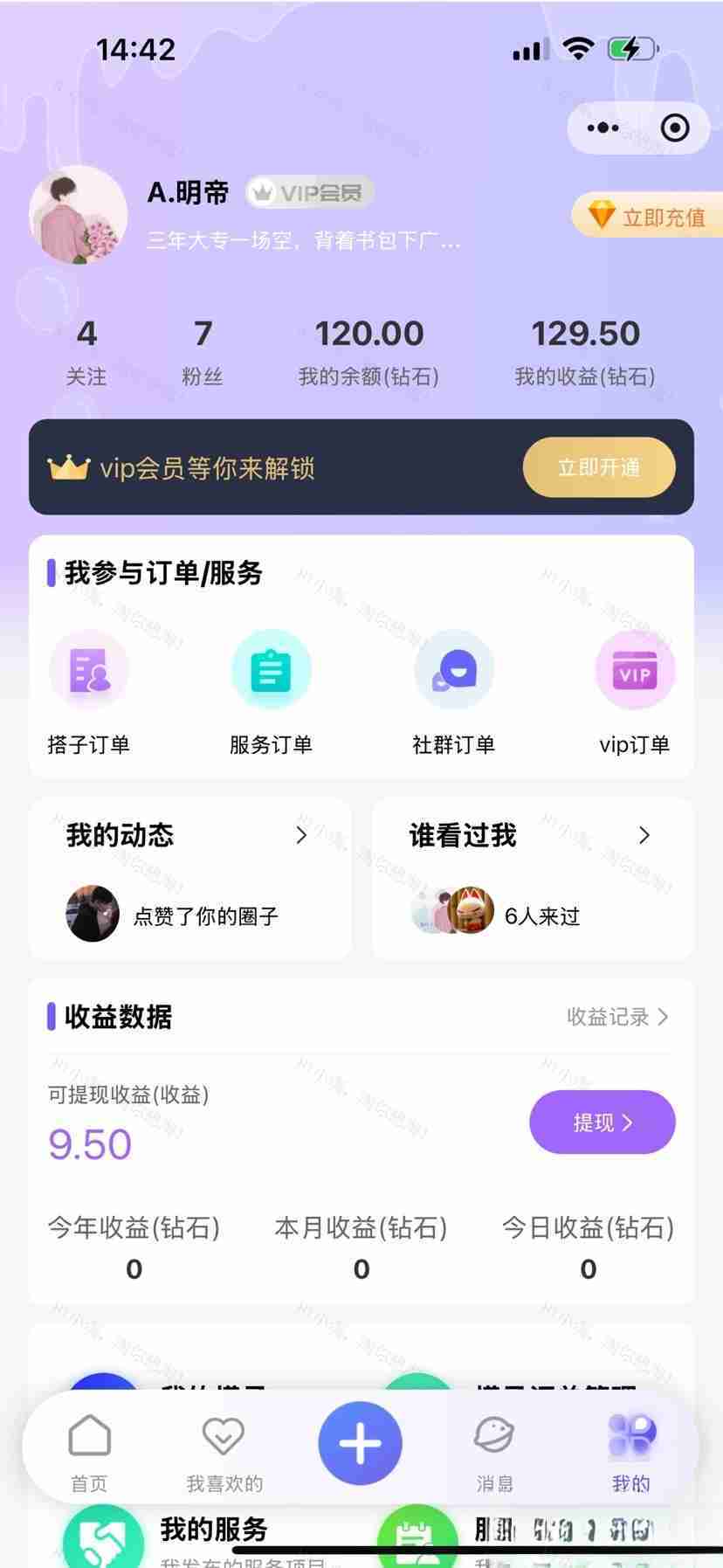
Task: Open the 收益记录 earnings record link
Action: (616, 1017)
